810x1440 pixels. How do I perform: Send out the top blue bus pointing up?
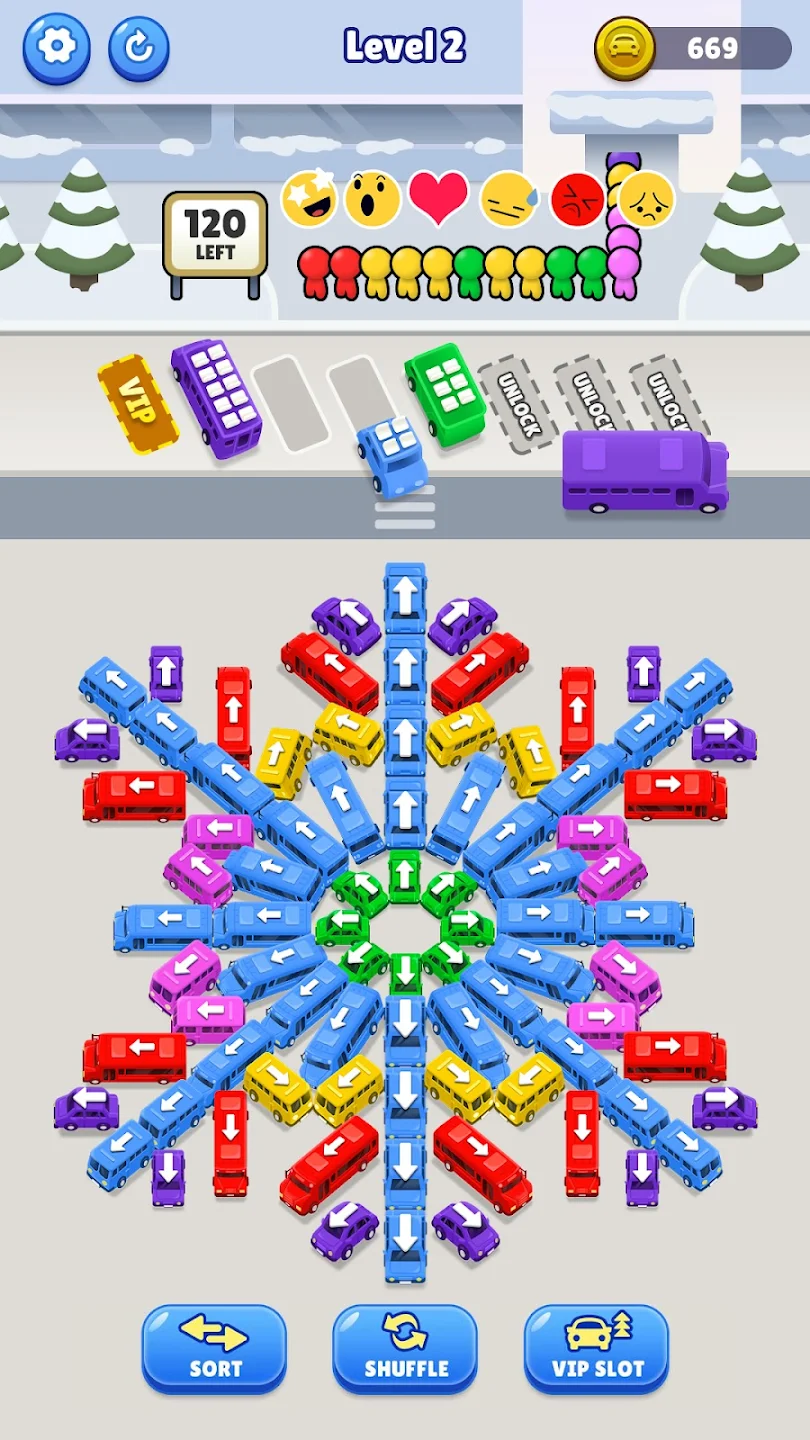point(404,596)
